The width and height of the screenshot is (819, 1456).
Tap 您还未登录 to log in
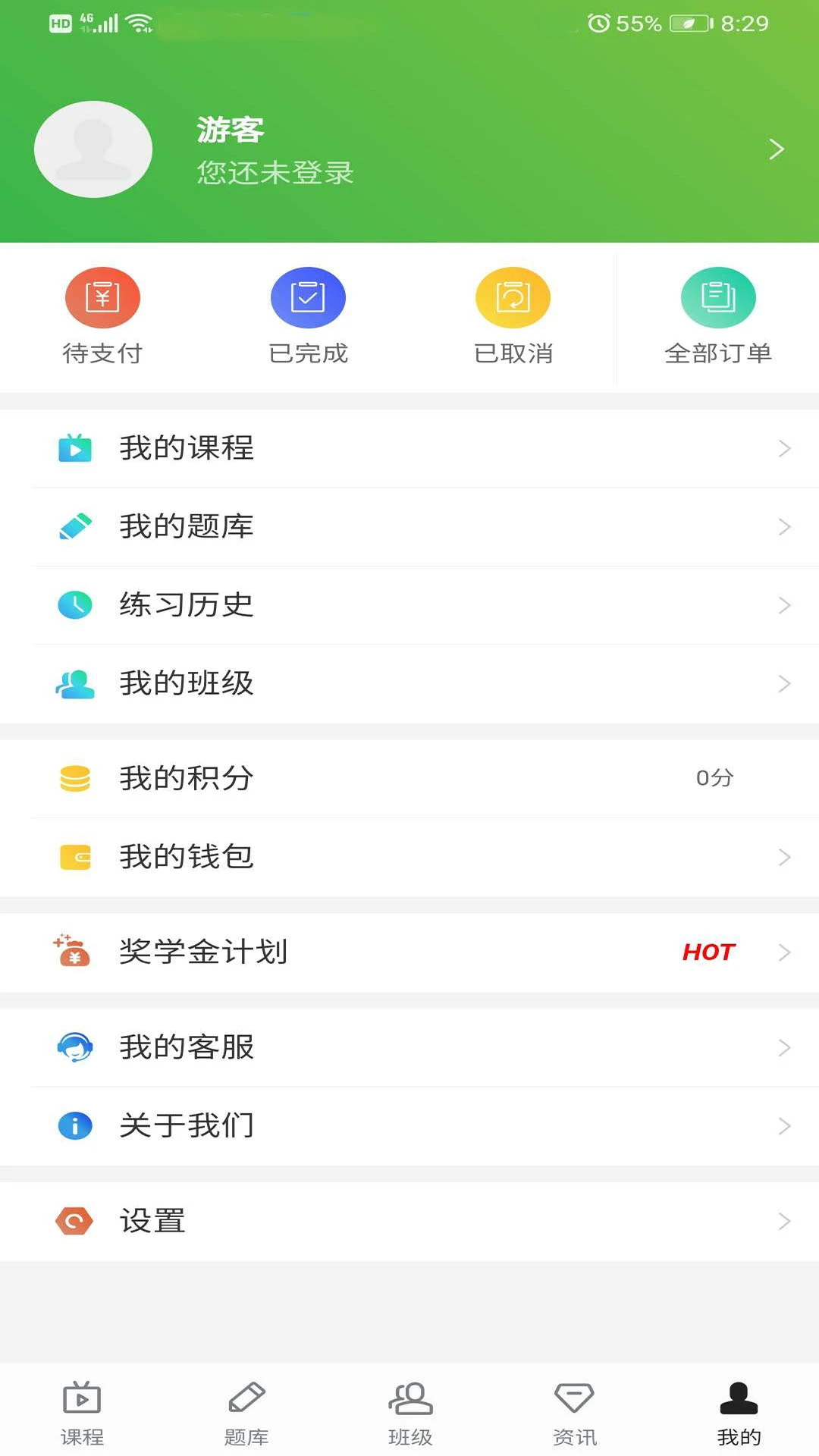click(275, 173)
